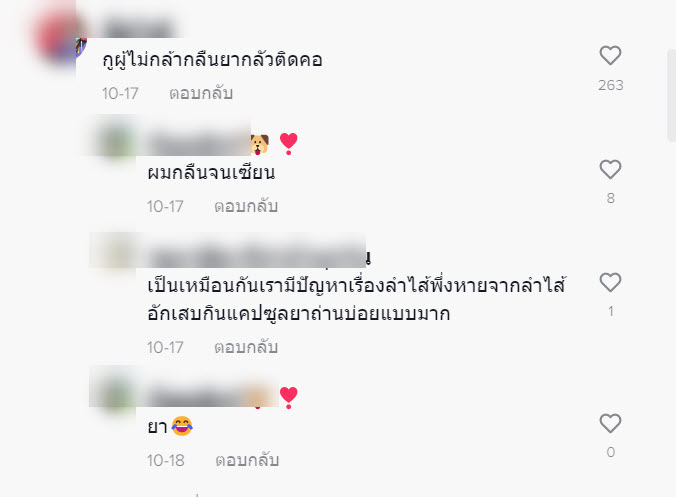Viewport: 676px width, 497px height.
Task: Like the comment 'ผมกลืนจนเซียน'
Action: click(x=610, y=169)
